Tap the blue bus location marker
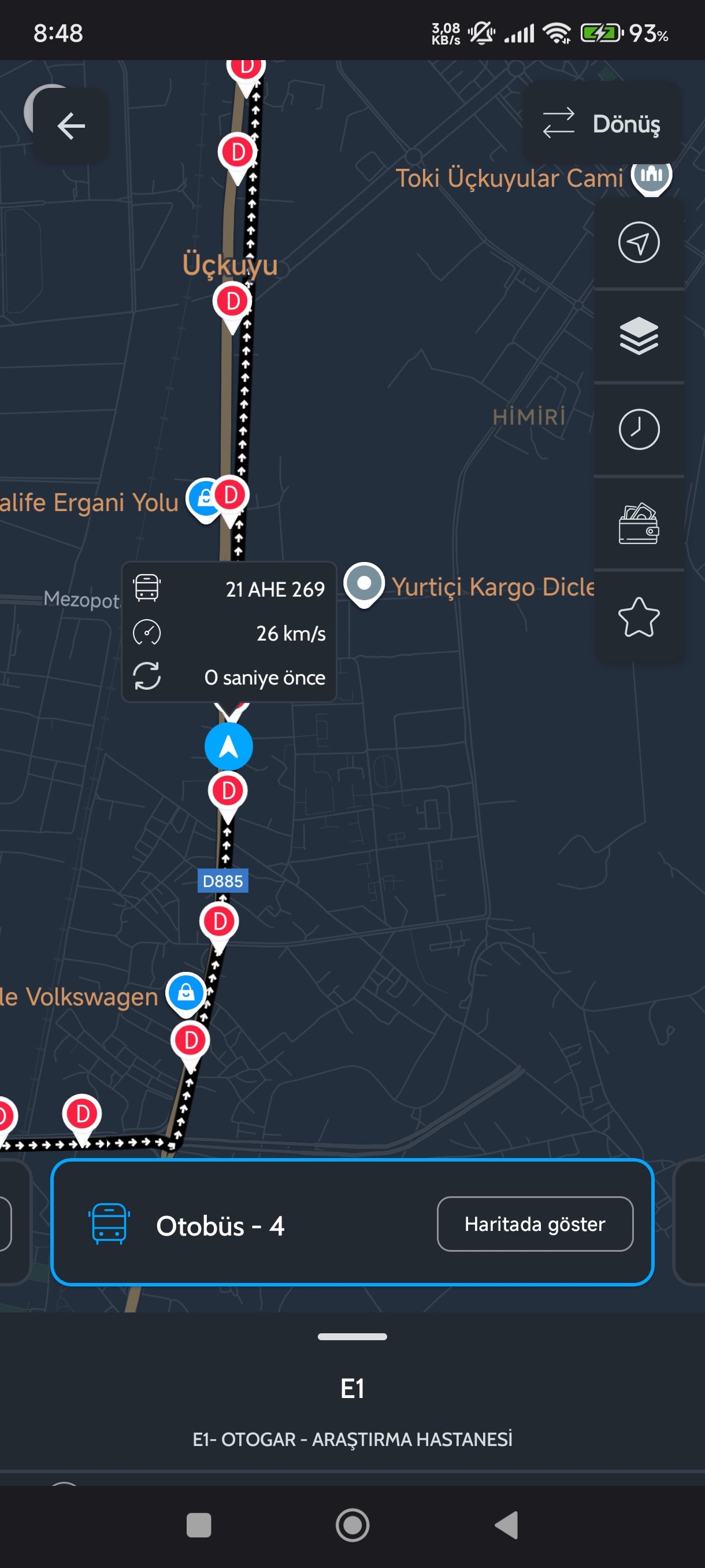Screen dimensions: 705x1568 tap(228, 746)
